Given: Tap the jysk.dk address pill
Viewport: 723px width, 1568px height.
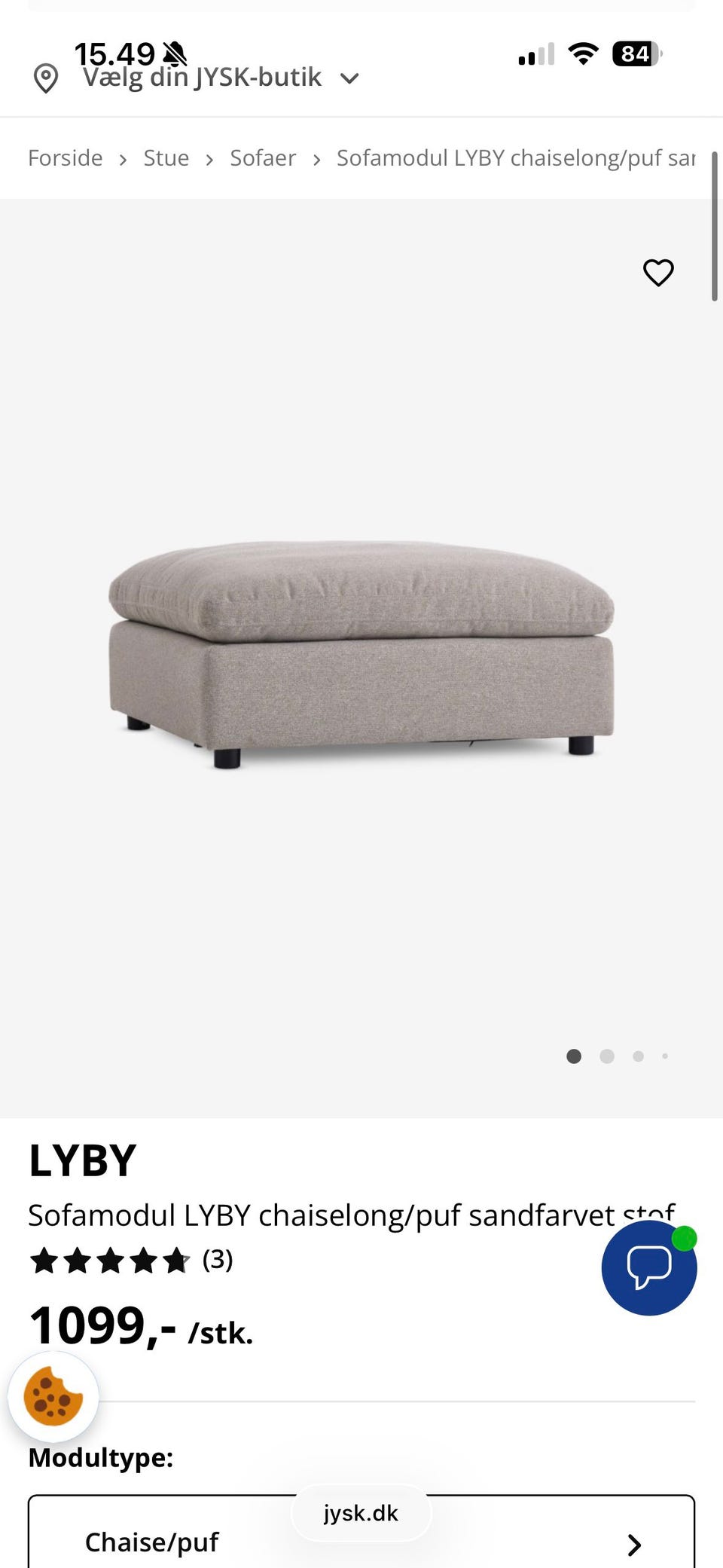Looking at the screenshot, I should pyautogui.click(x=361, y=1513).
